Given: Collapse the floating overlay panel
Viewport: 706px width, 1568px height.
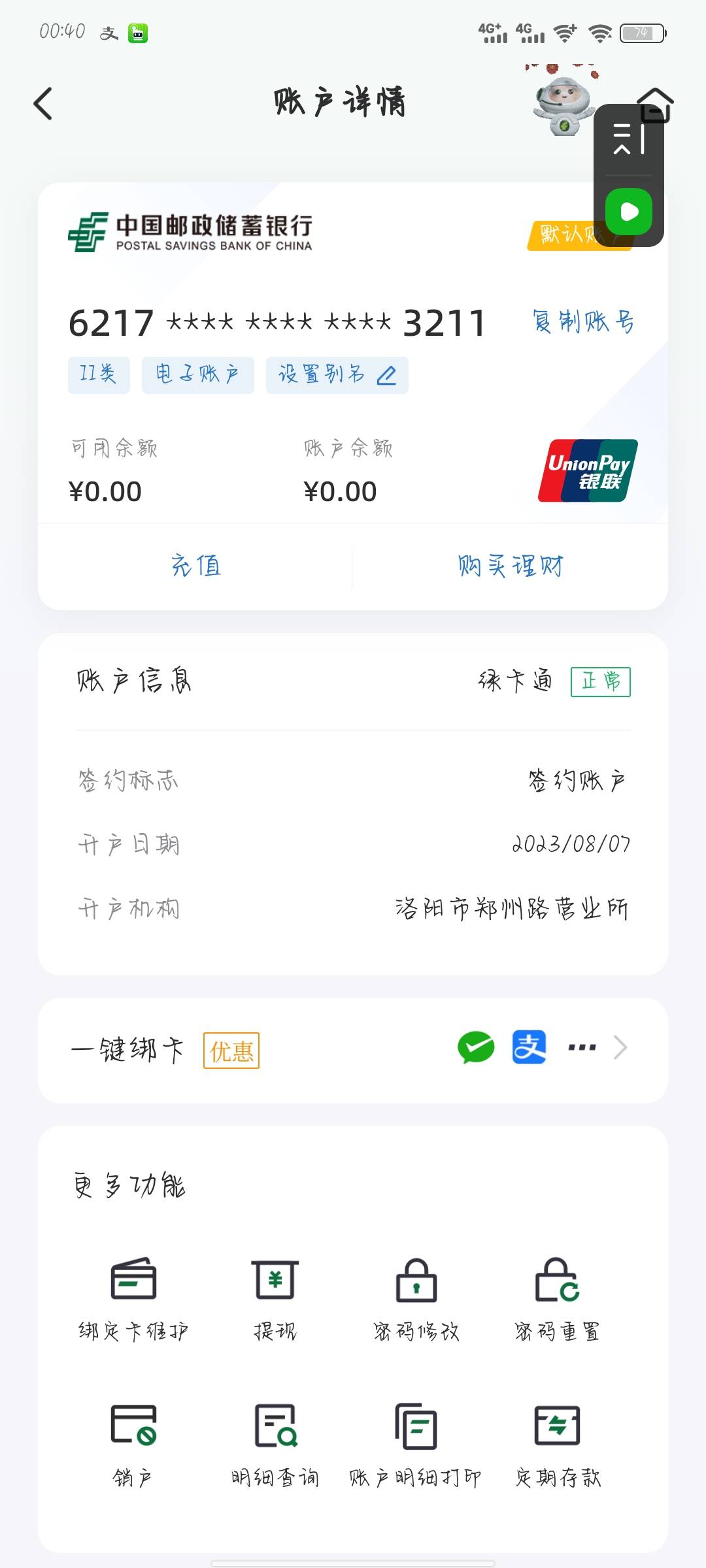Looking at the screenshot, I should click(x=629, y=139).
